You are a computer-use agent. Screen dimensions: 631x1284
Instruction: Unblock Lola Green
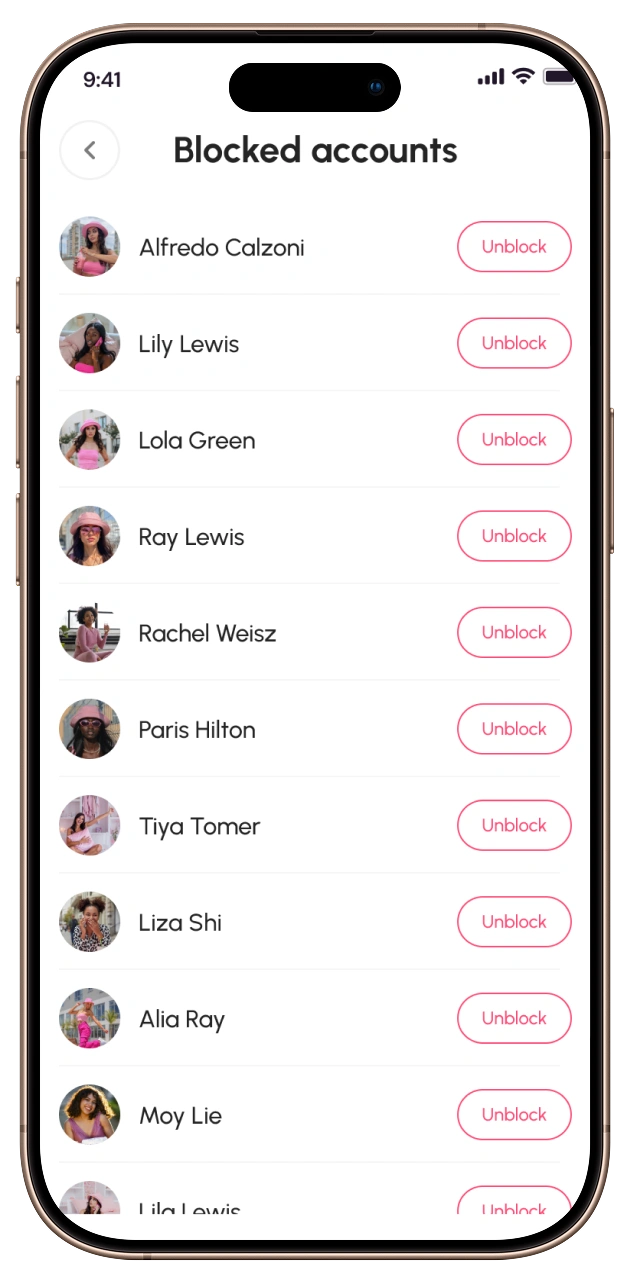click(x=514, y=440)
